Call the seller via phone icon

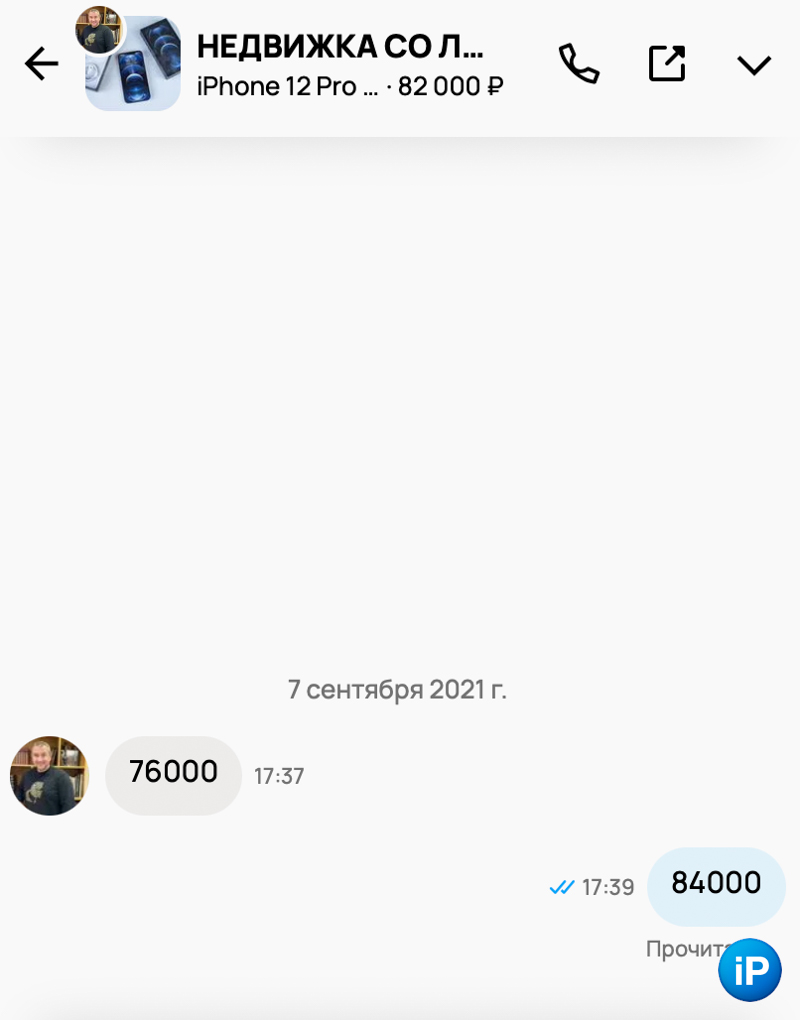tap(578, 64)
